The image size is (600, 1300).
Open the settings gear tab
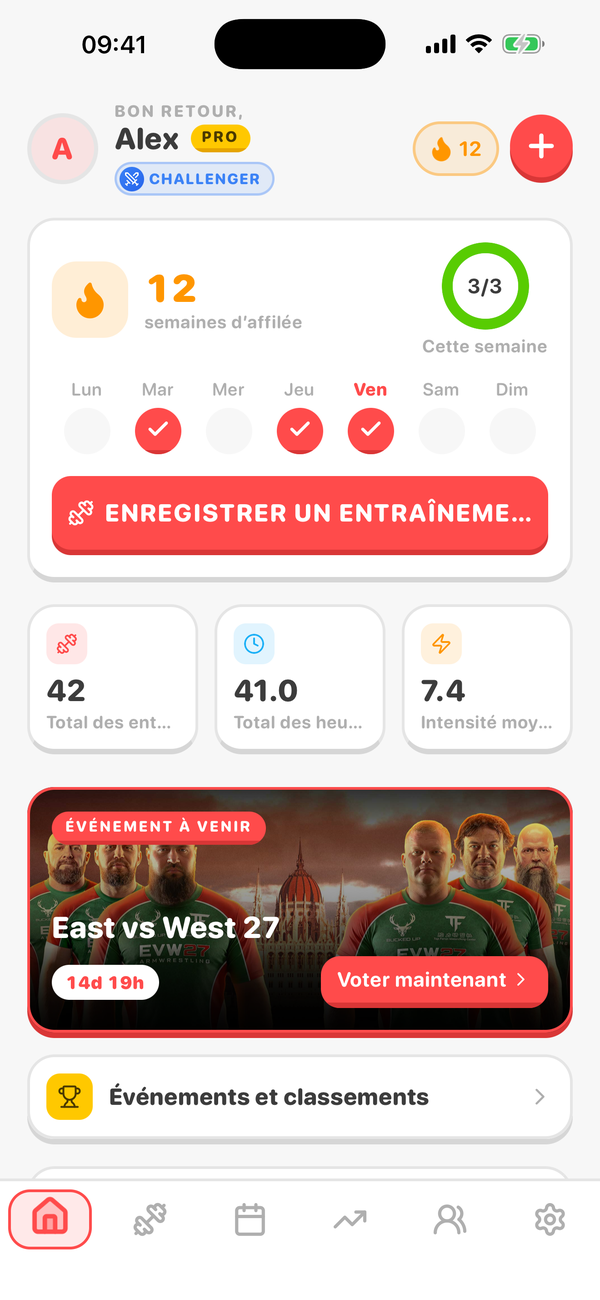pyautogui.click(x=550, y=1220)
